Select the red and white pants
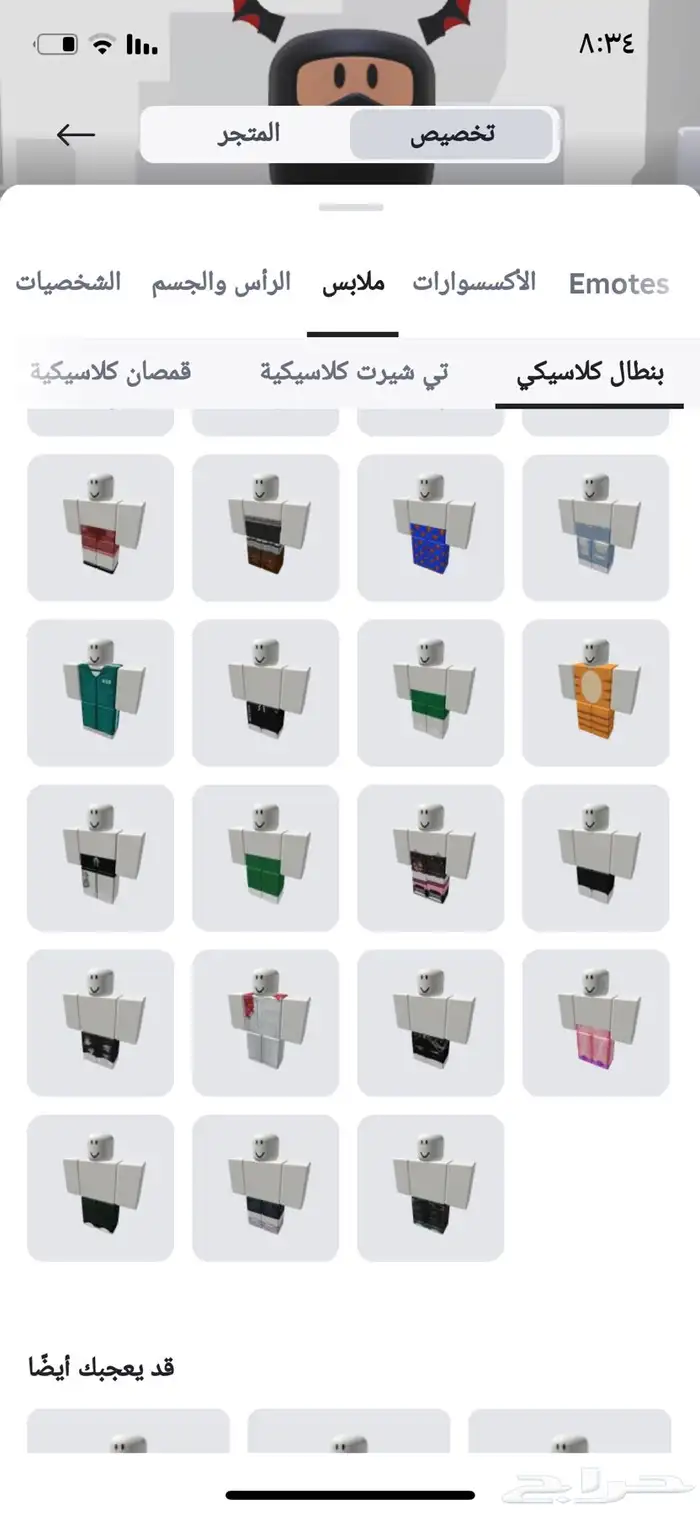 click(101, 528)
